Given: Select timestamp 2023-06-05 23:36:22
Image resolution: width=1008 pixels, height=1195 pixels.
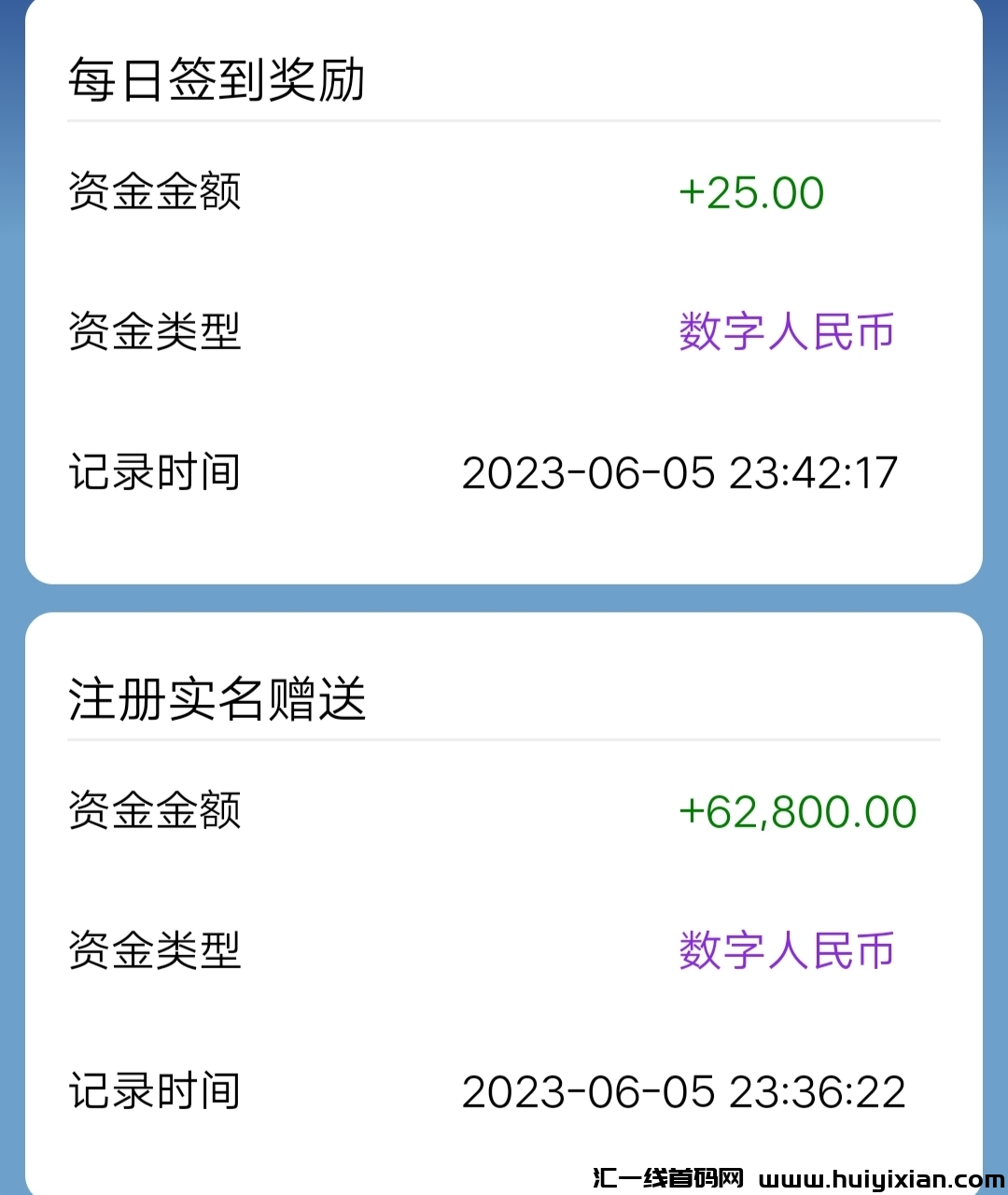Looking at the screenshot, I should pyautogui.click(x=683, y=1090).
